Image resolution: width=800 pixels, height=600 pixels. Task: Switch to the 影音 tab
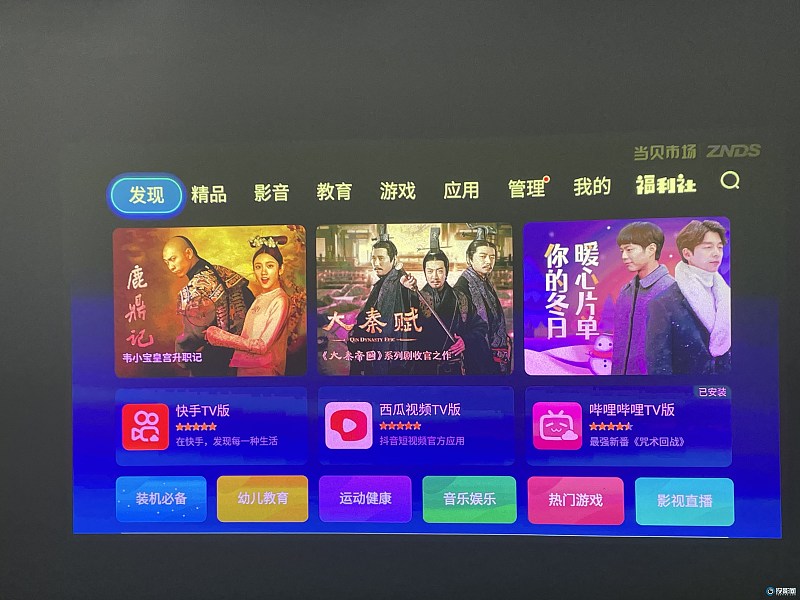[x=271, y=192]
